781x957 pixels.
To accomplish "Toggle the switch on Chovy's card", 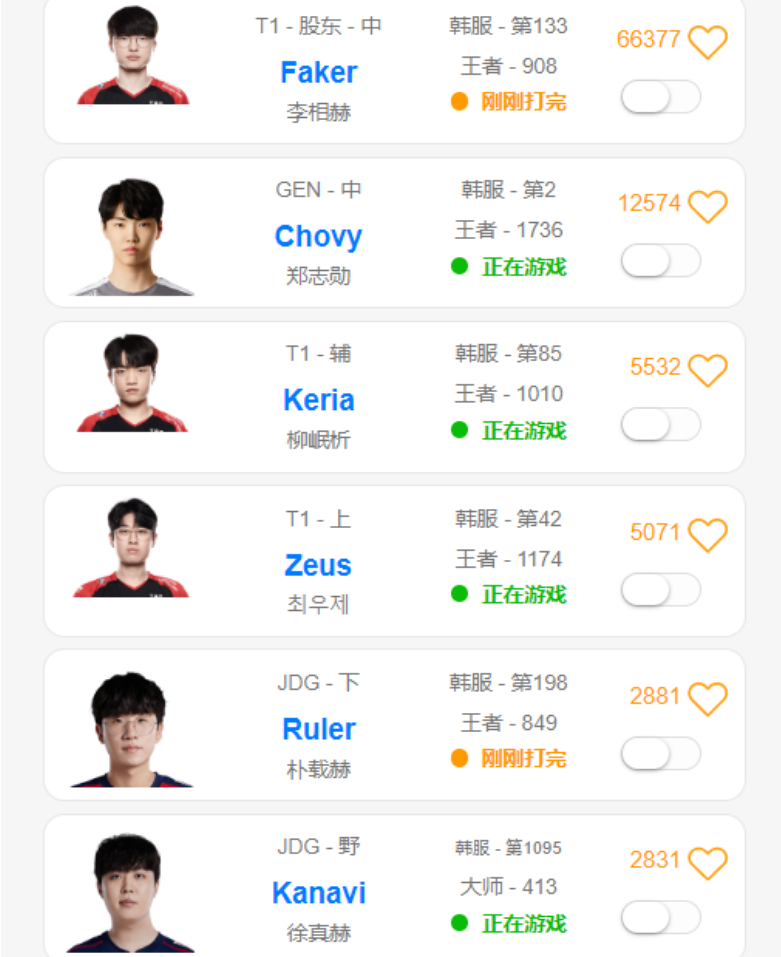I will (660, 261).
